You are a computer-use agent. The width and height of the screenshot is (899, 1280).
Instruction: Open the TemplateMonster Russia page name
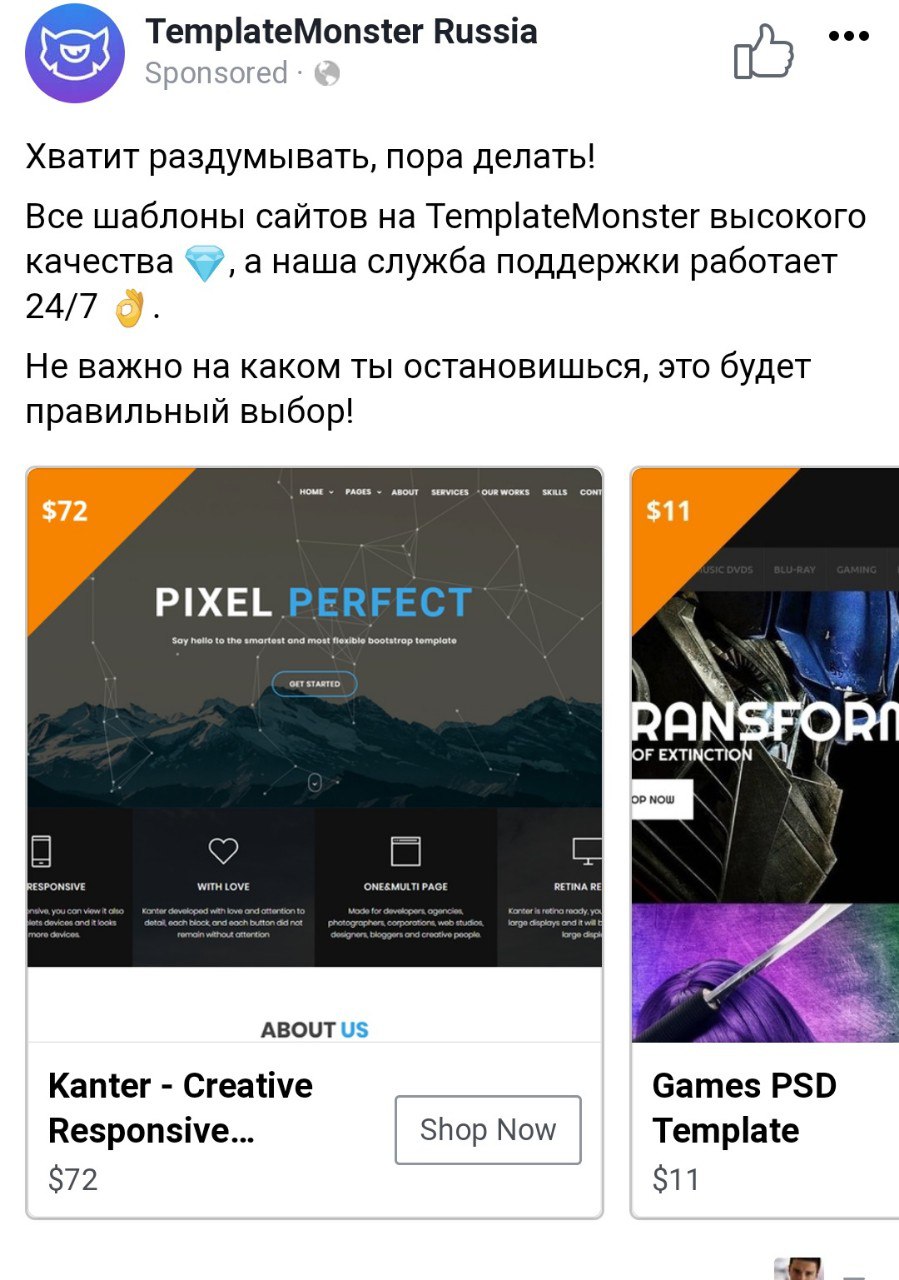click(x=341, y=32)
